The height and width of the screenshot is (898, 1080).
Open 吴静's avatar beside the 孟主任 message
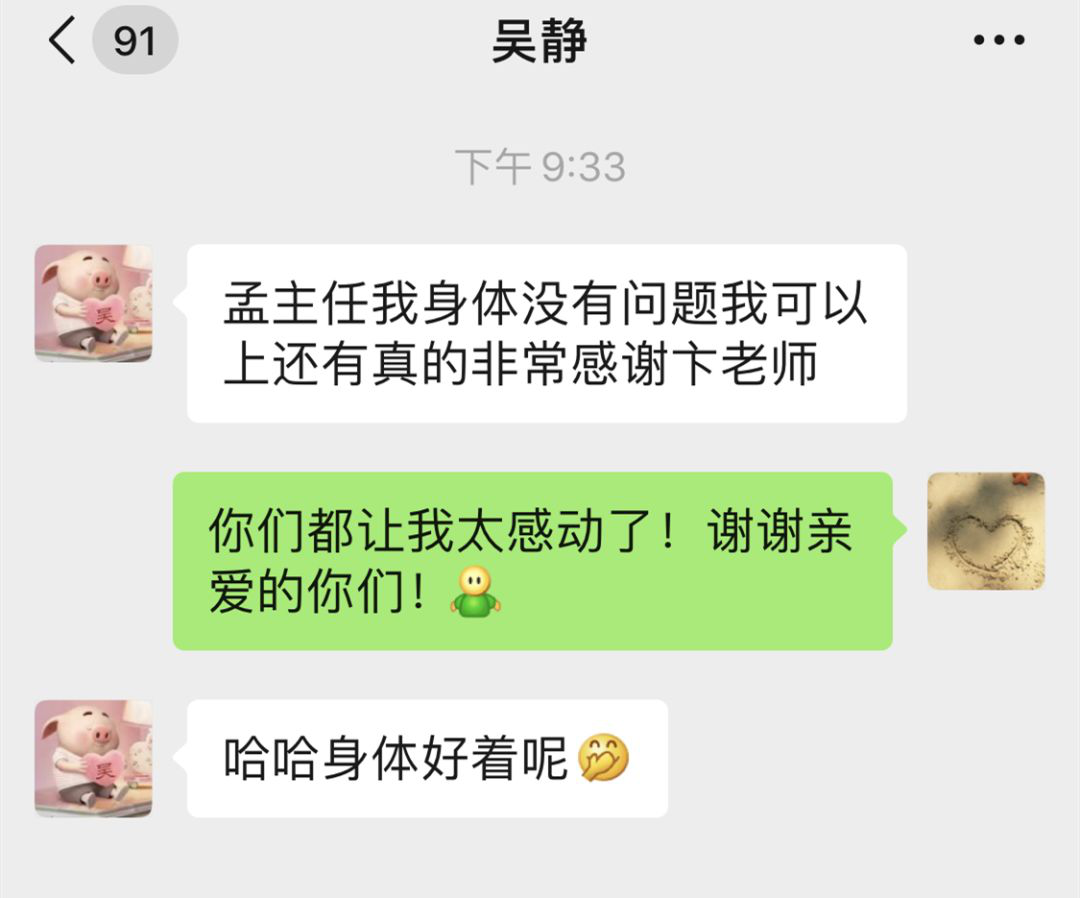(94, 303)
